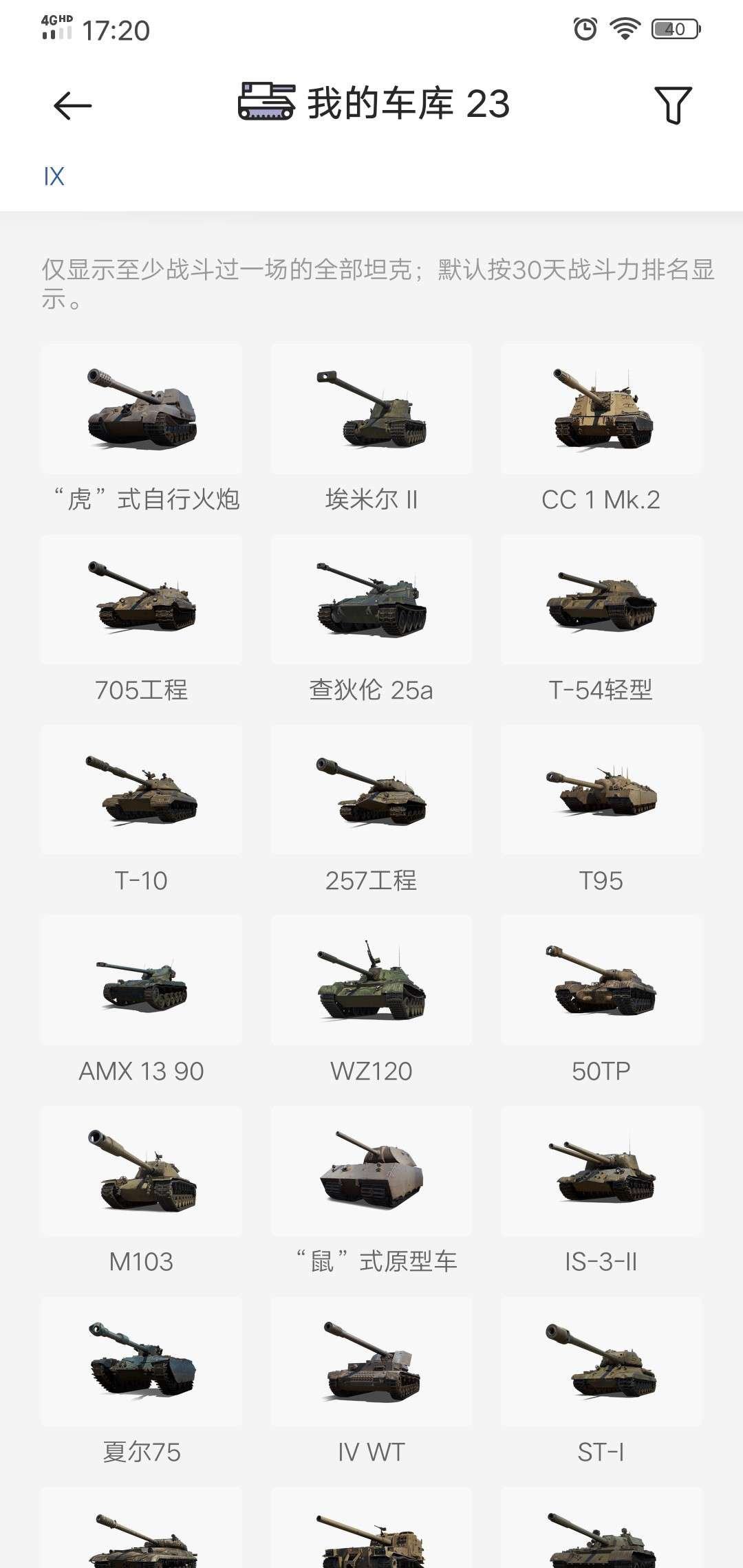Open the 705工程 tank details
The height and width of the screenshot is (1568, 743).
pyautogui.click(x=142, y=600)
